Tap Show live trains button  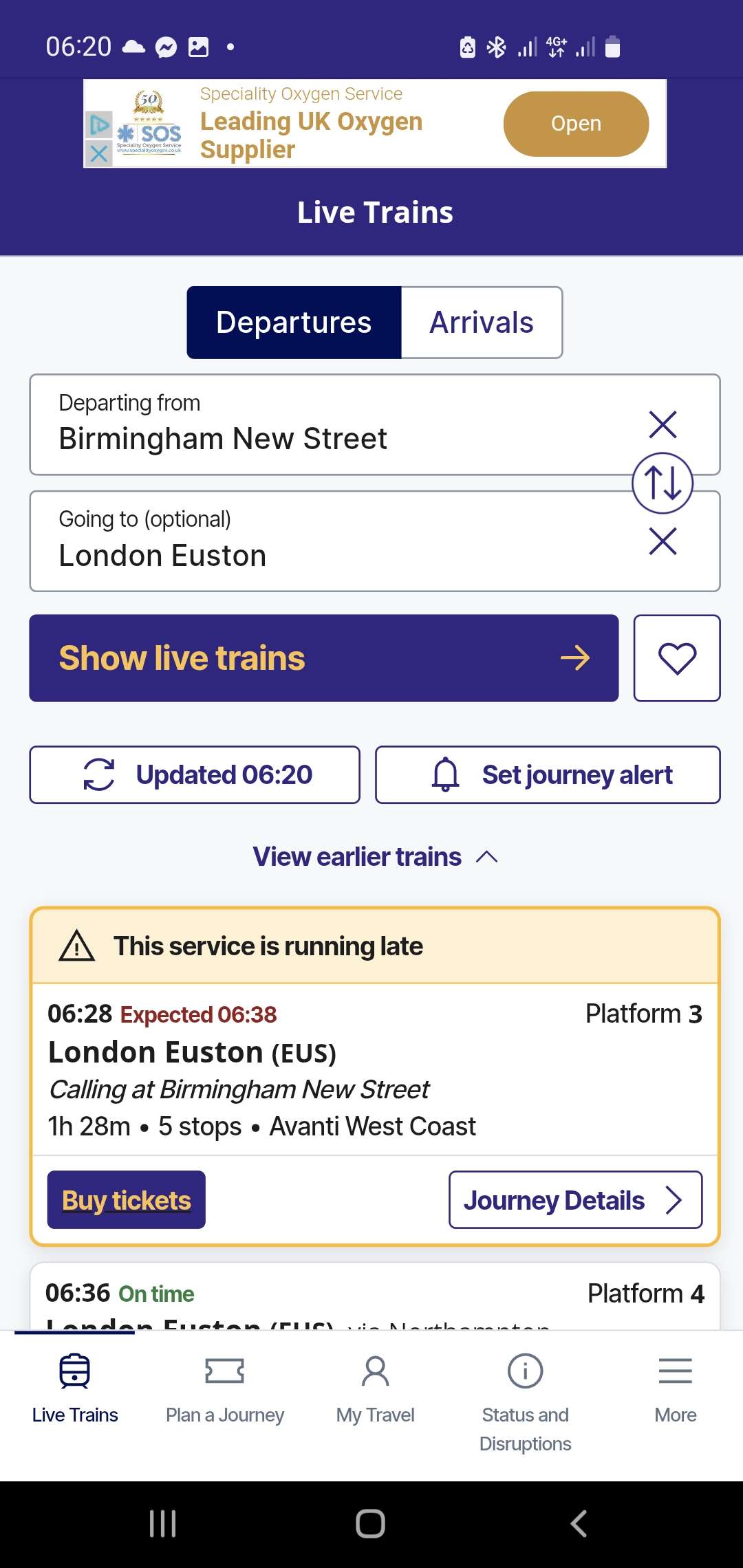[324, 658]
